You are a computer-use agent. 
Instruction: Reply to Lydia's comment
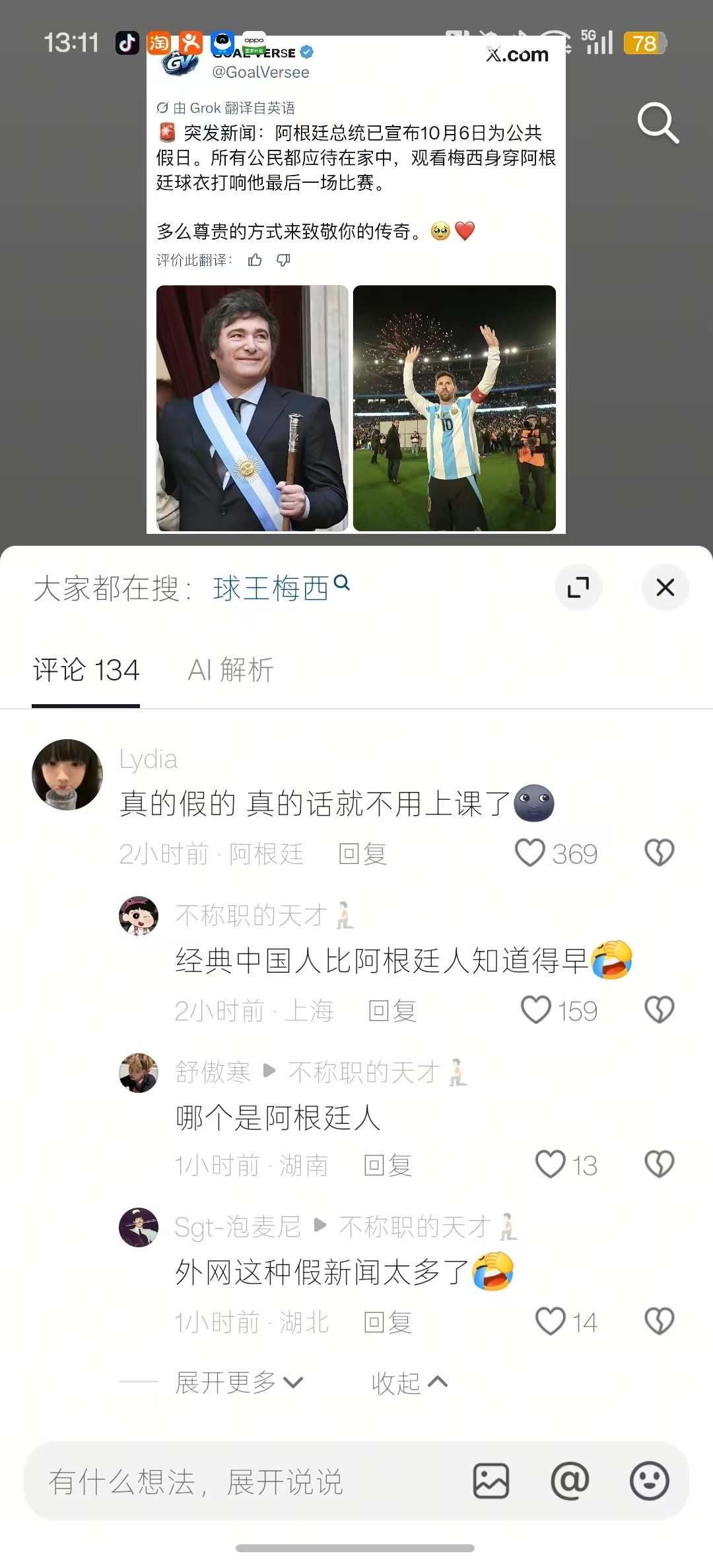[x=362, y=854]
